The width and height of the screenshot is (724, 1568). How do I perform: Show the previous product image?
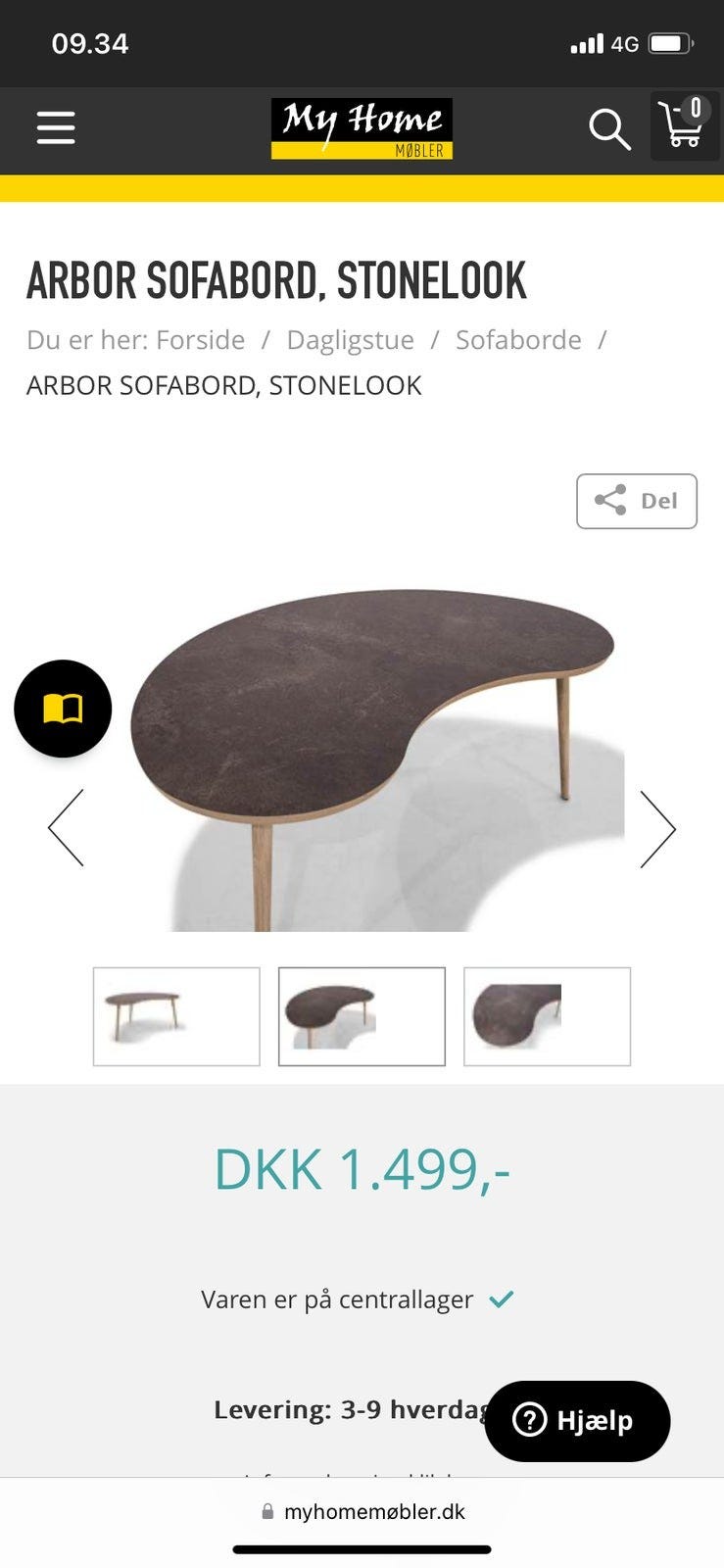click(67, 828)
